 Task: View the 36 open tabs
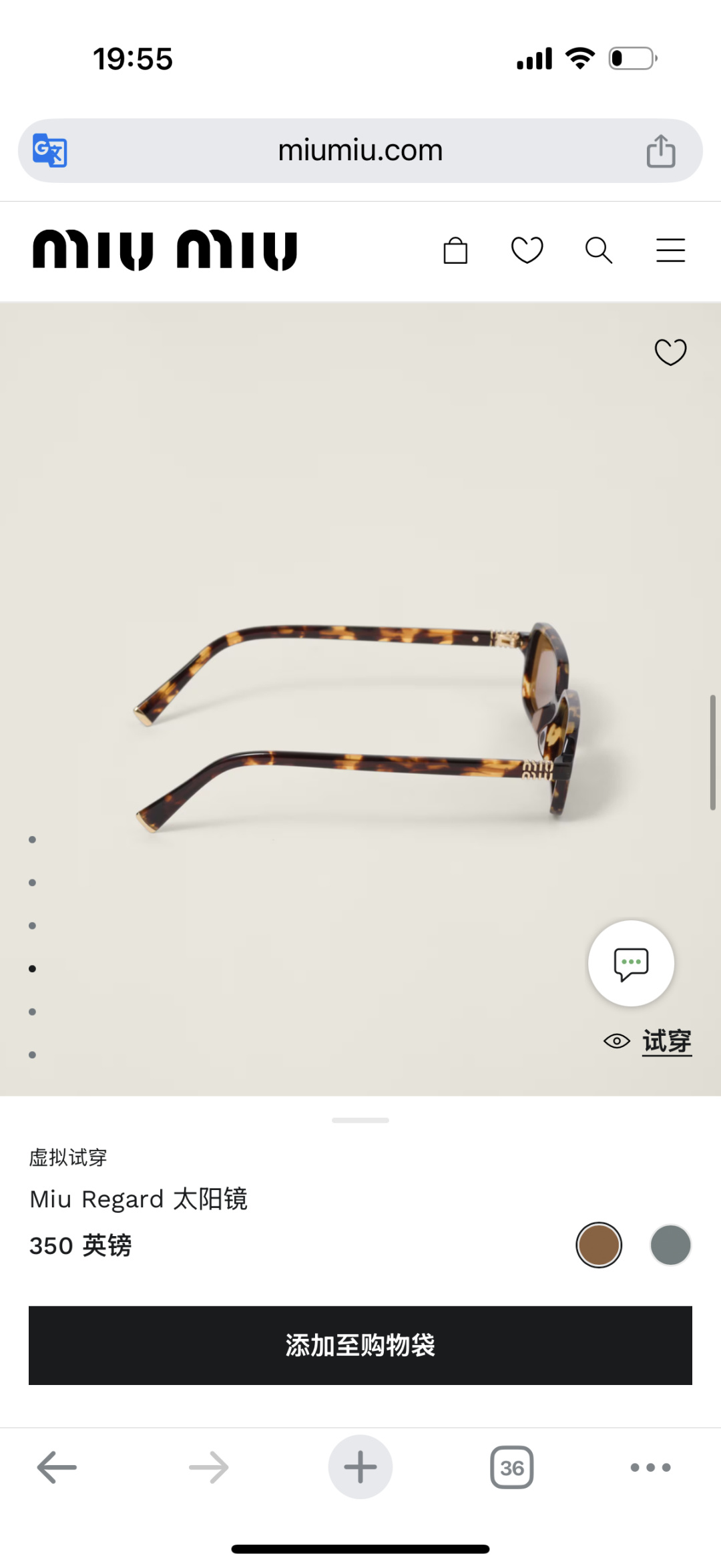tap(511, 1467)
